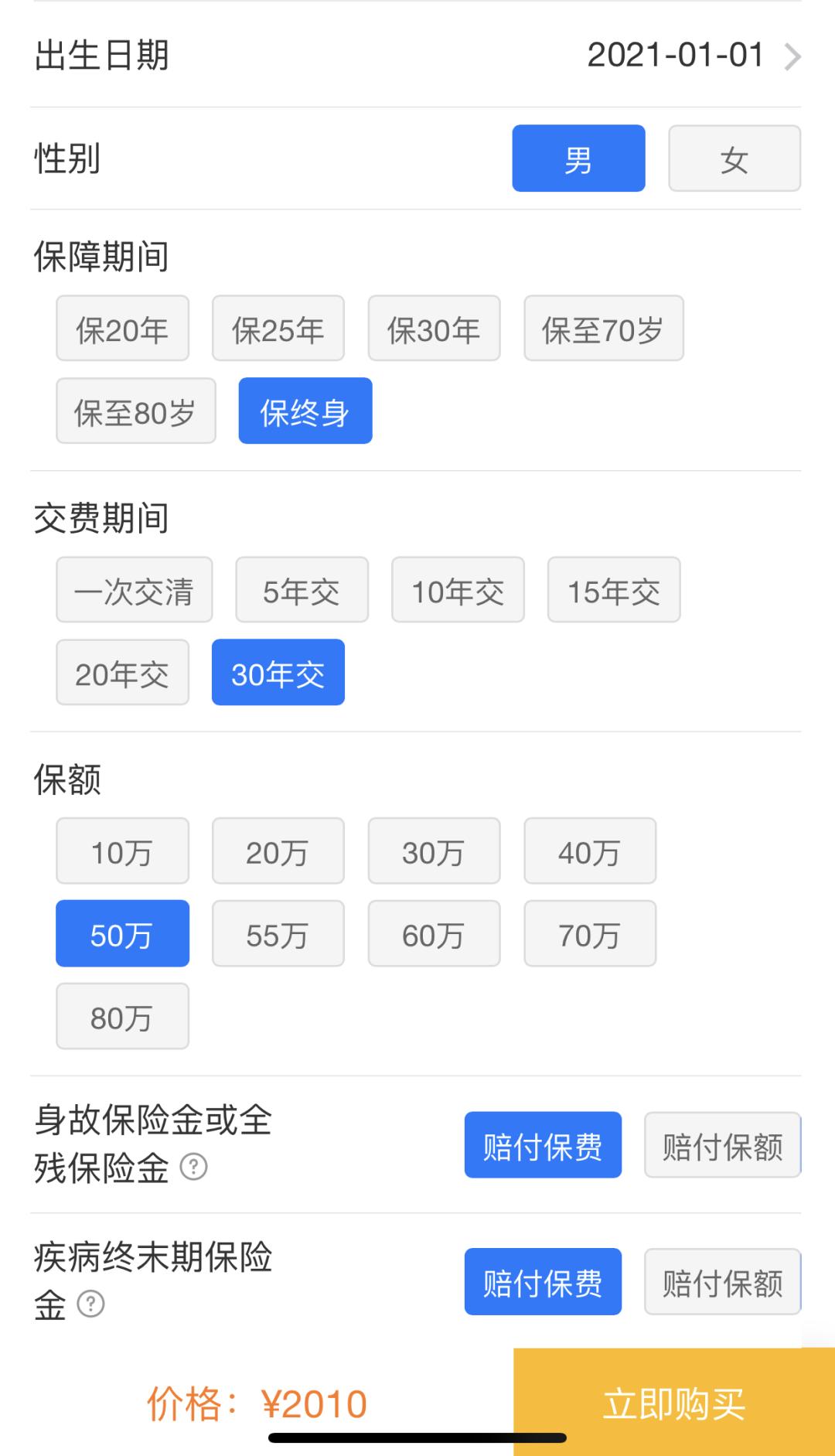Select 男 as the gender

578,159
